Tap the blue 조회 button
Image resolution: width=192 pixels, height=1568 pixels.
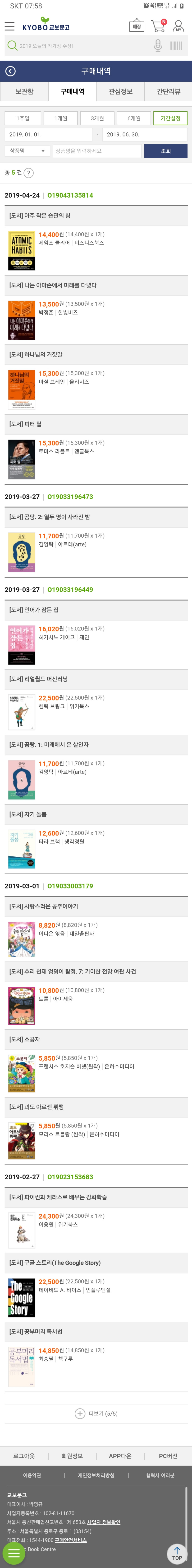pos(166,150)
